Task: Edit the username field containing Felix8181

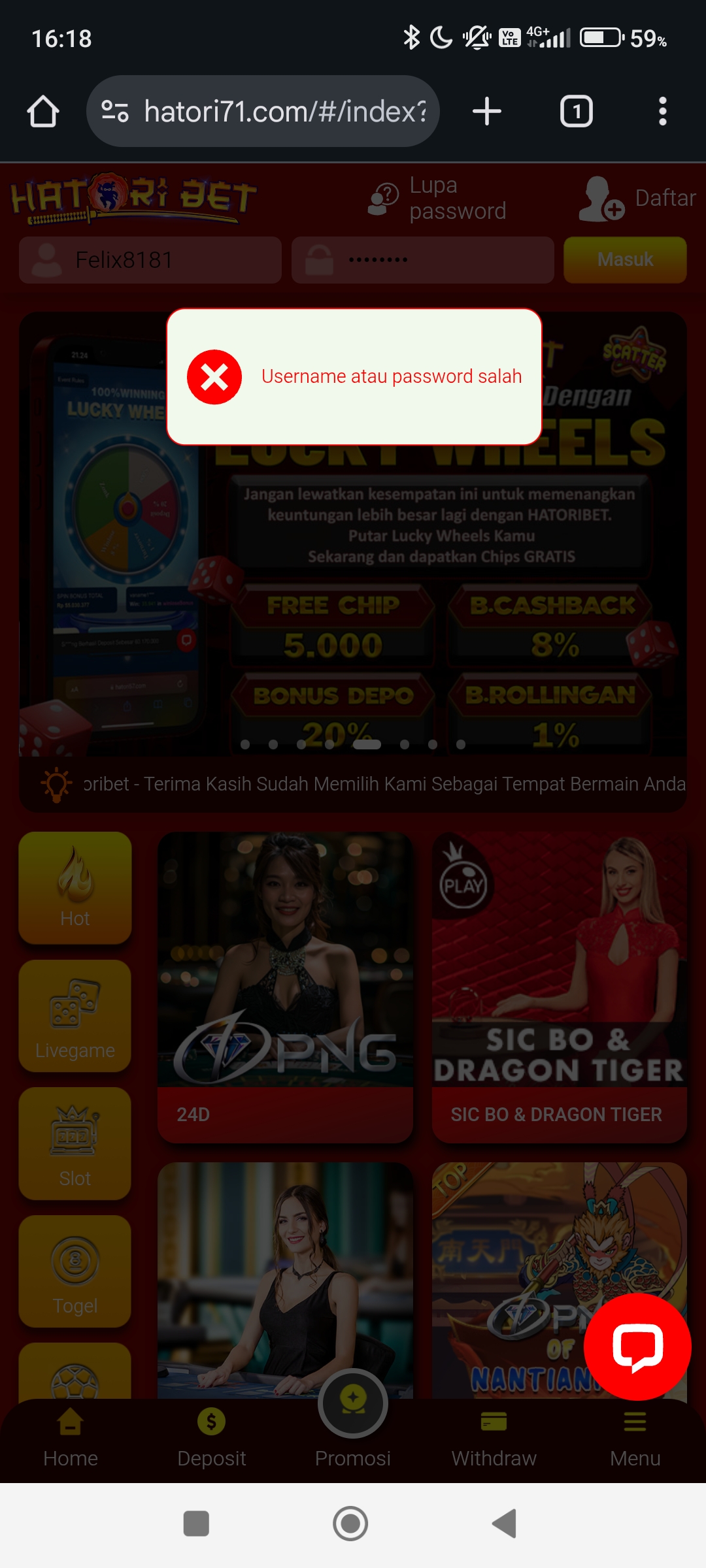Action: 150,260
